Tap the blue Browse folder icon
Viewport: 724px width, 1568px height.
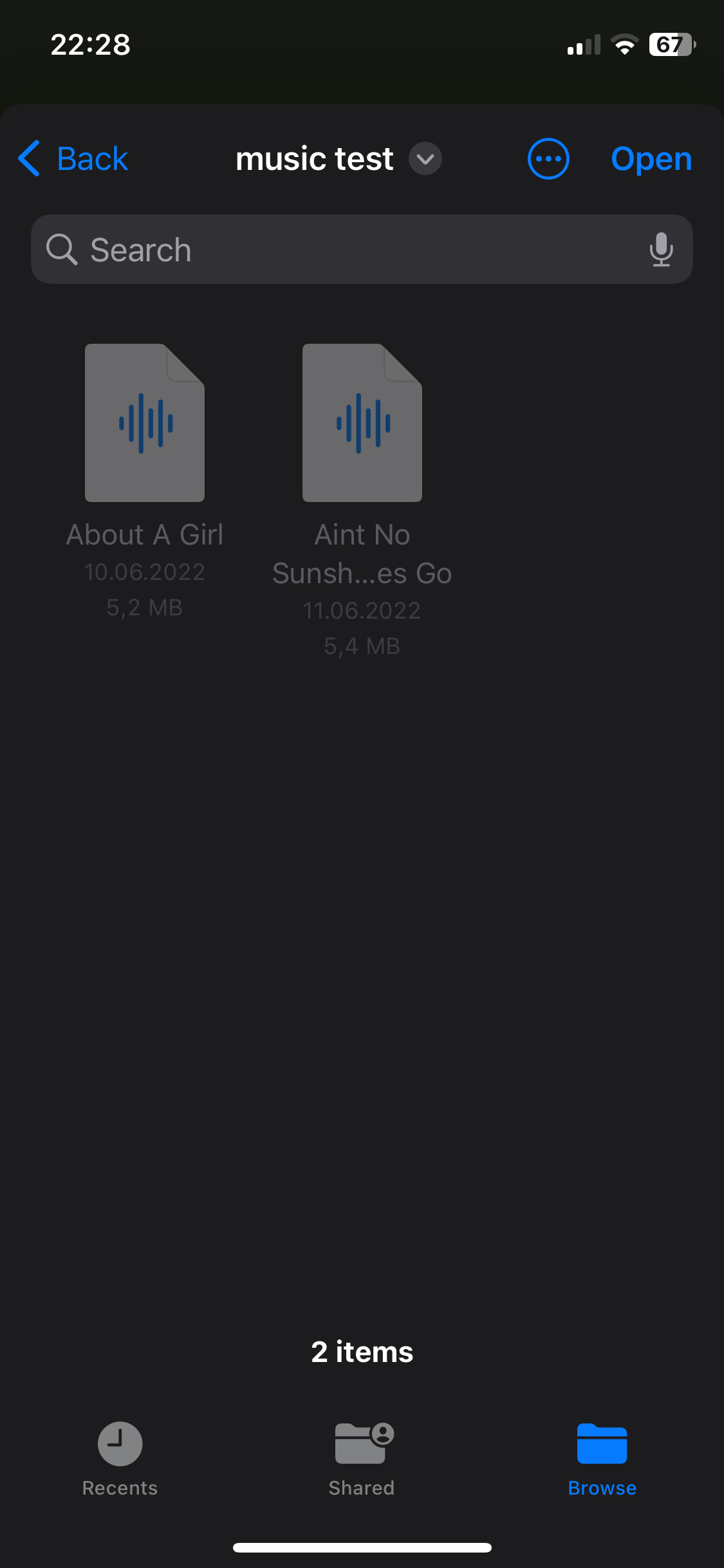click(x=601, y=1443)
